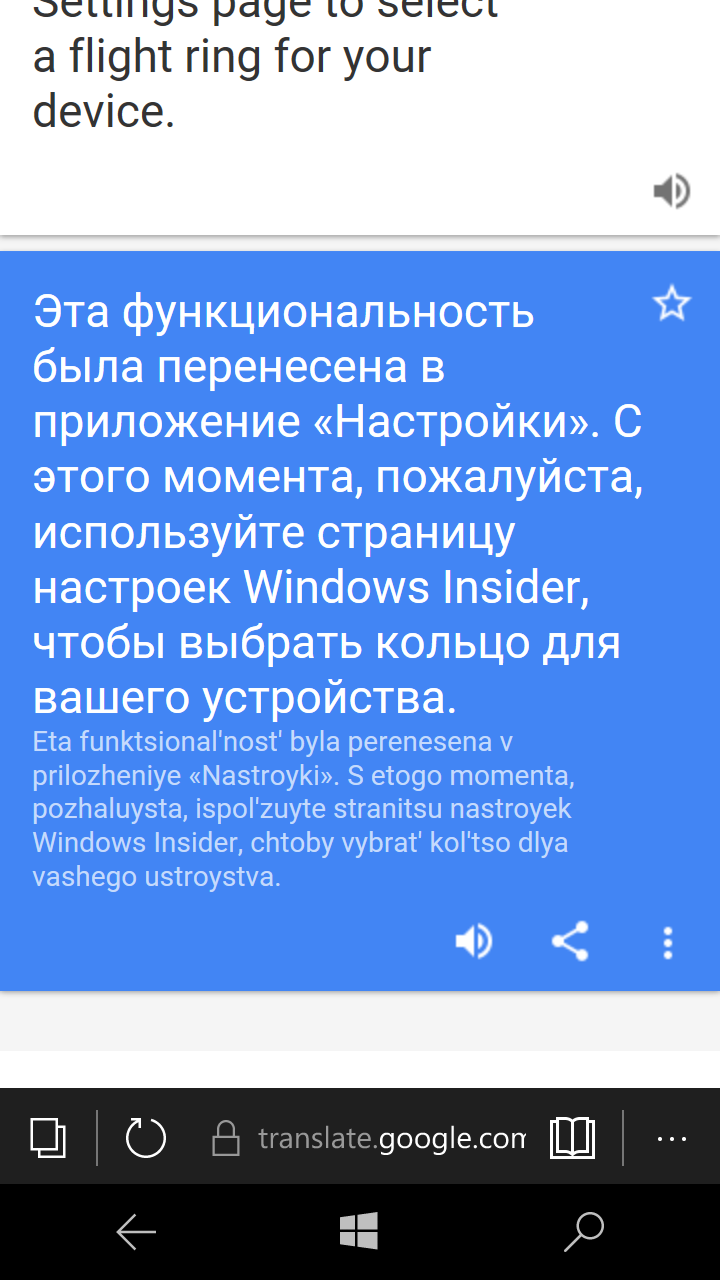
Task: Open the browser tabs view
Action: [x=48, y=1138]
